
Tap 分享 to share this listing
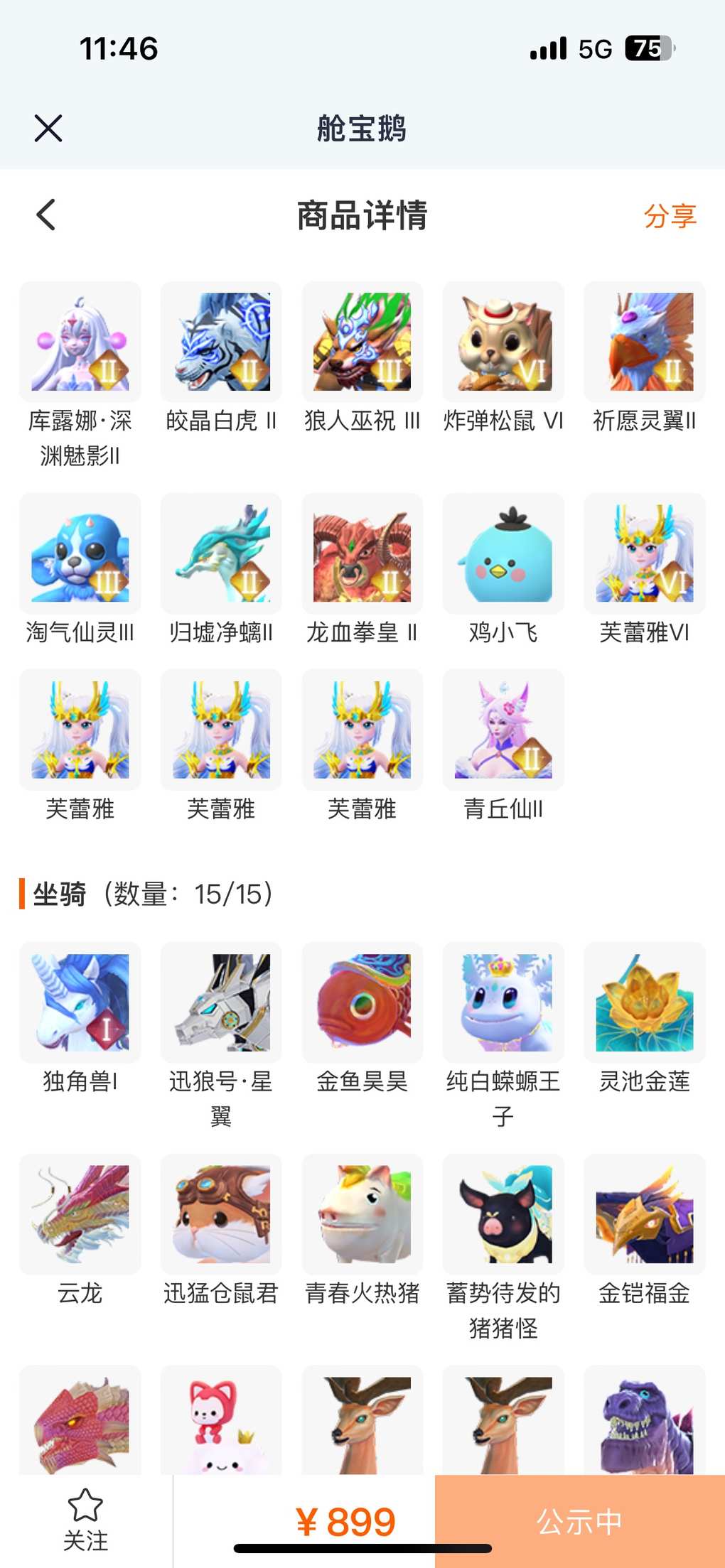tap(670, 216)
